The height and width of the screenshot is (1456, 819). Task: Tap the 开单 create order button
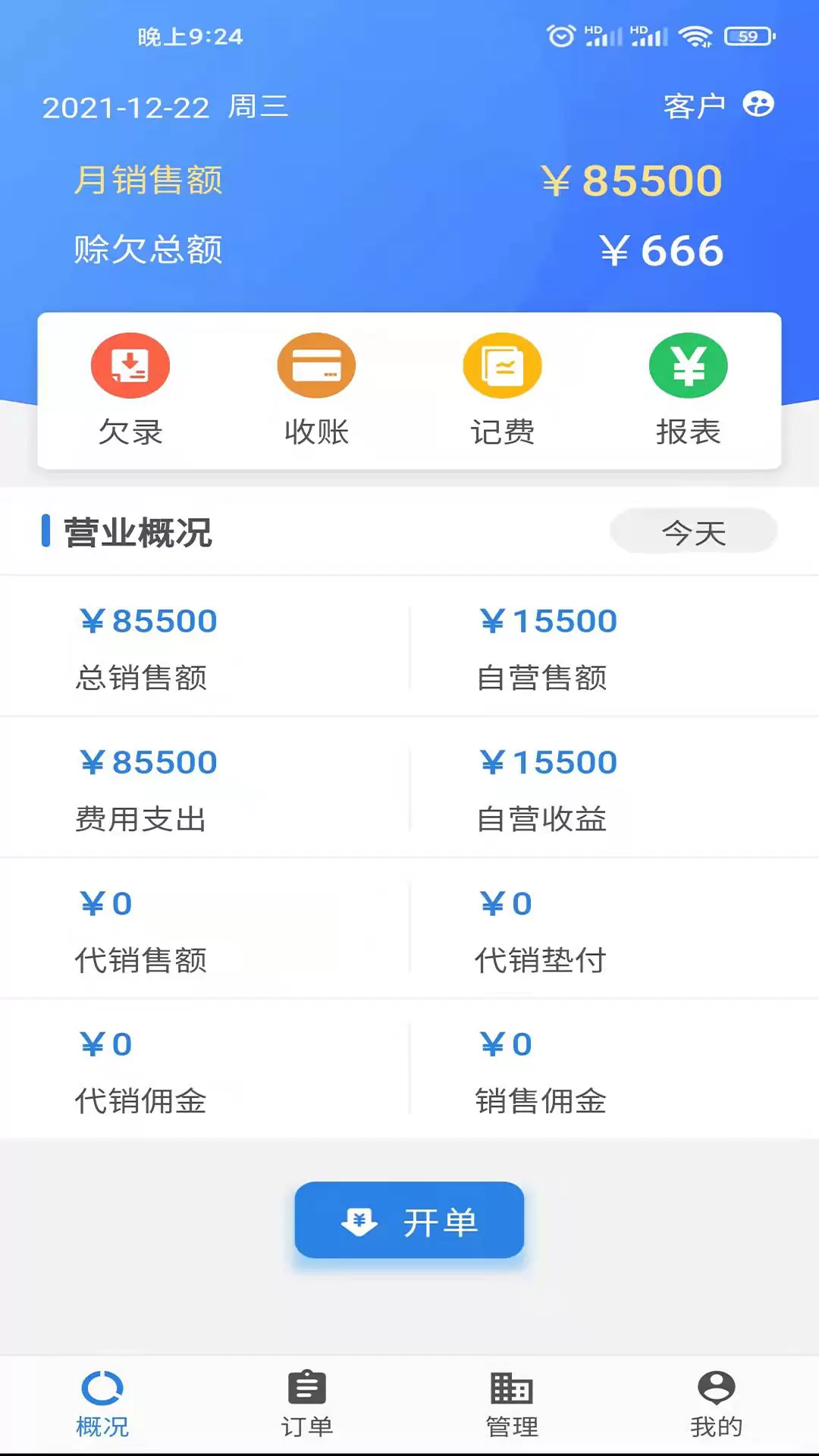409,1220
